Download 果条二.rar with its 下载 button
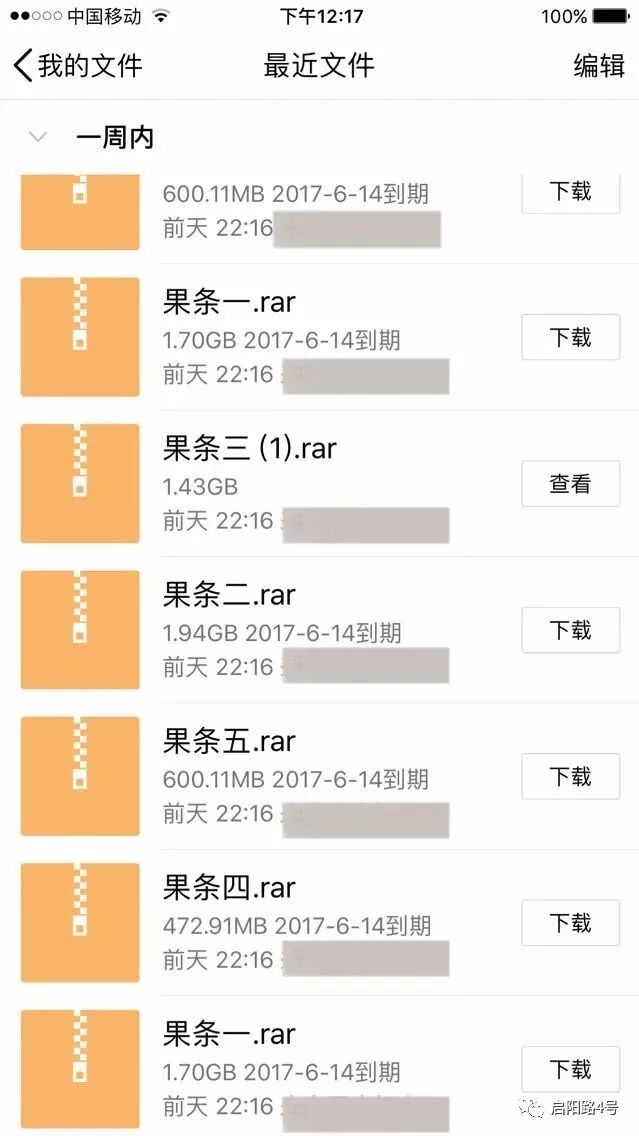639x1136 pixels. pyautogui.click(x=570, y=630)
